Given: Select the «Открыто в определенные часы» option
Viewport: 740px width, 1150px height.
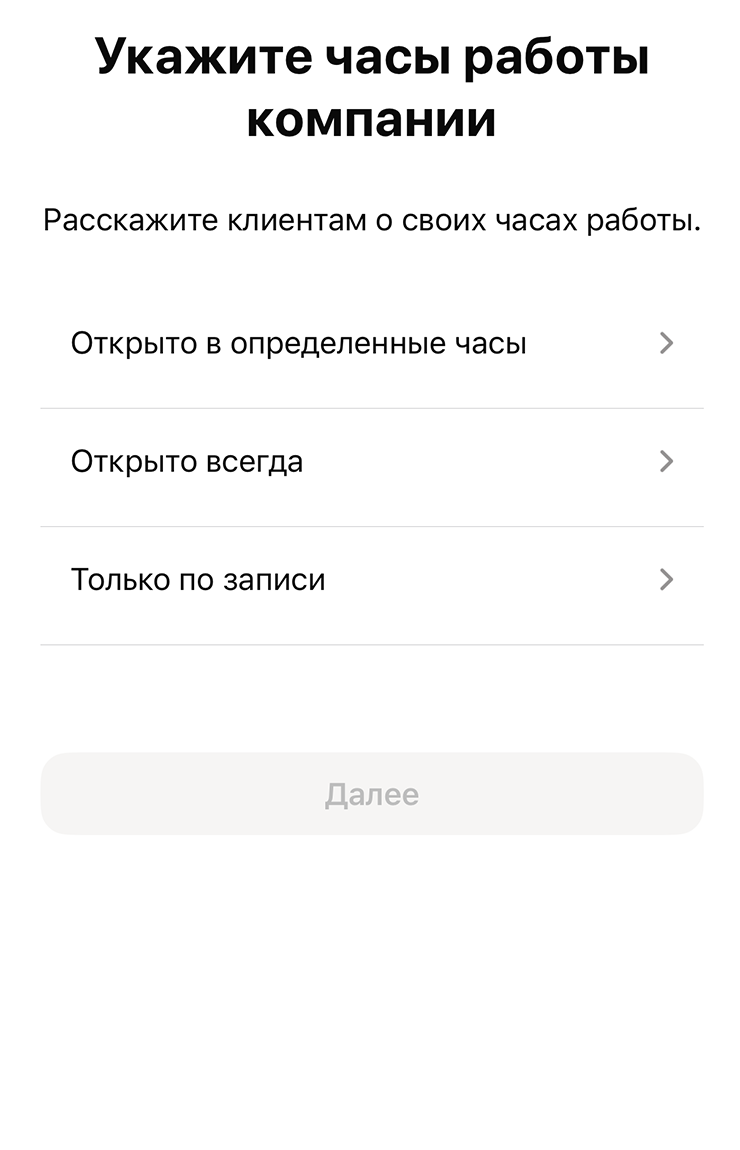Looking at the screenshot, I should 371,344.
